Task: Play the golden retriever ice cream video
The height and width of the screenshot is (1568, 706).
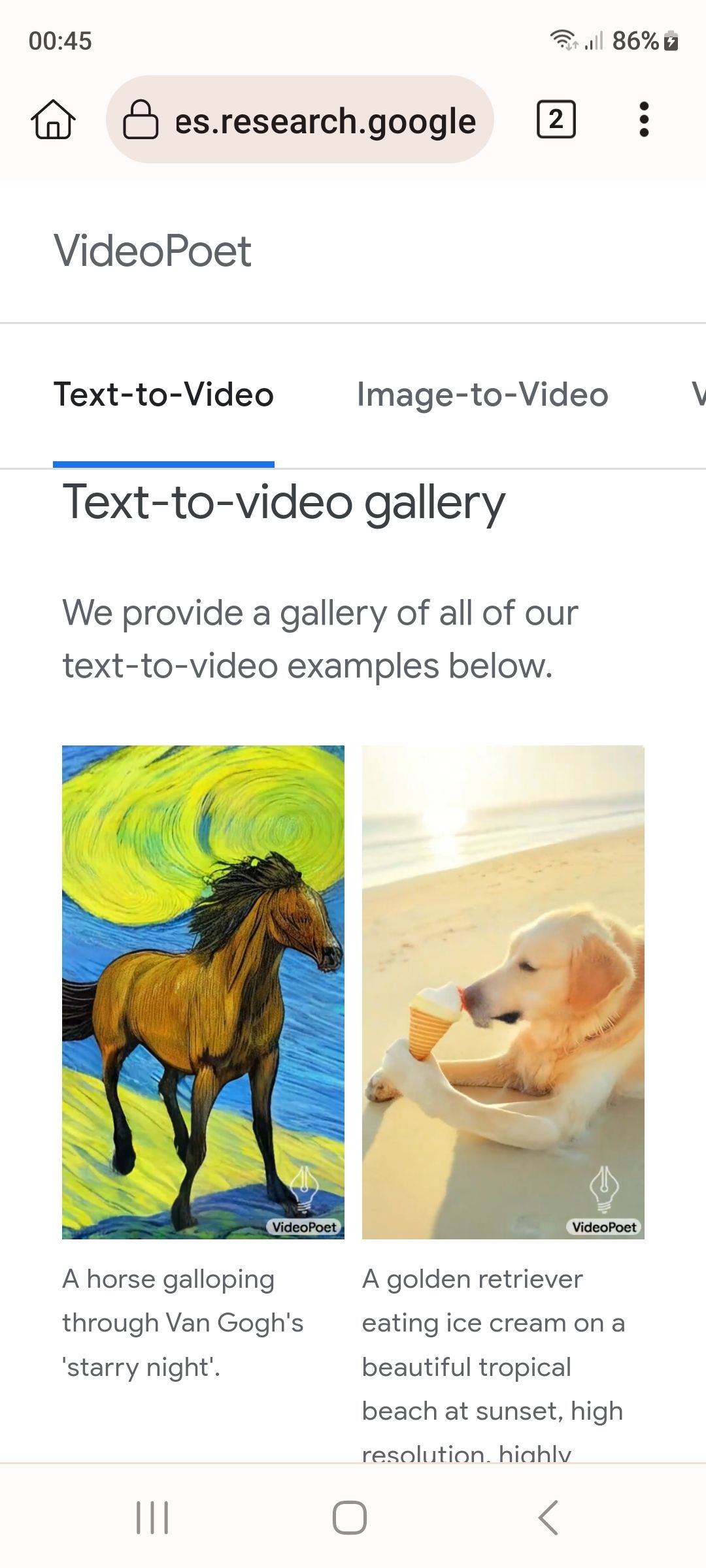Action: pyautogui.click(x=503, y=992)
